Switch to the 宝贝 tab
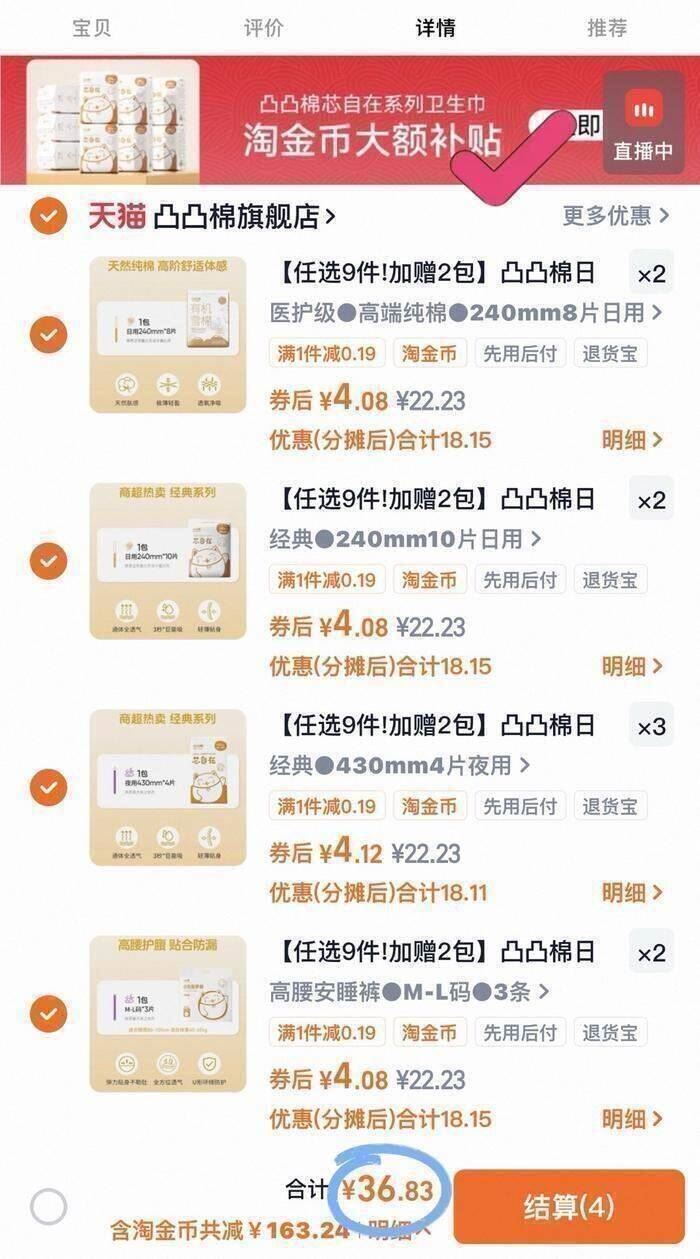This screenshot has height=1259, width=700. 91,27
